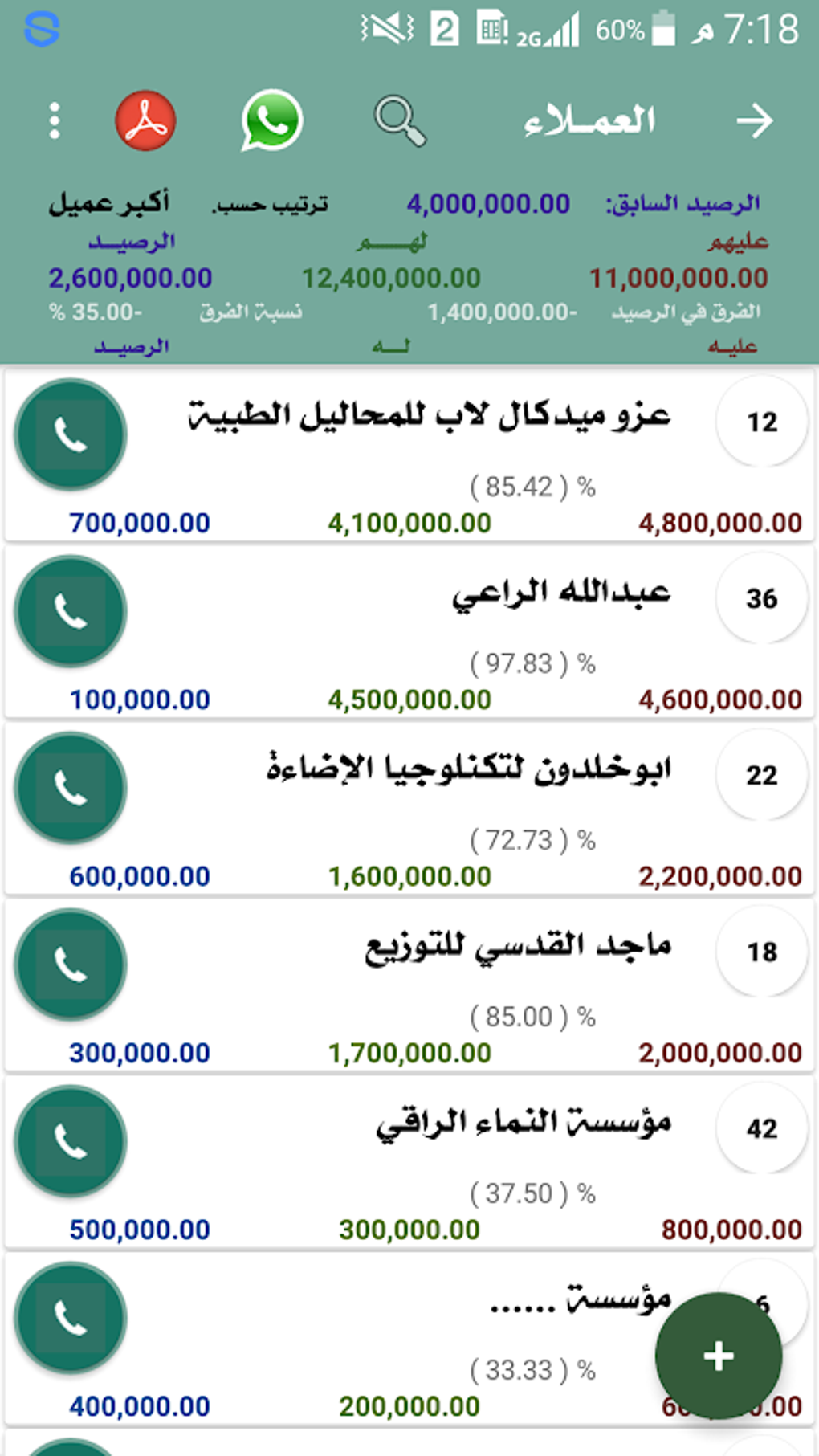Share via the WhatsApp icon
The height and width of the screenshot is (1456, 819).
[271, 121]
